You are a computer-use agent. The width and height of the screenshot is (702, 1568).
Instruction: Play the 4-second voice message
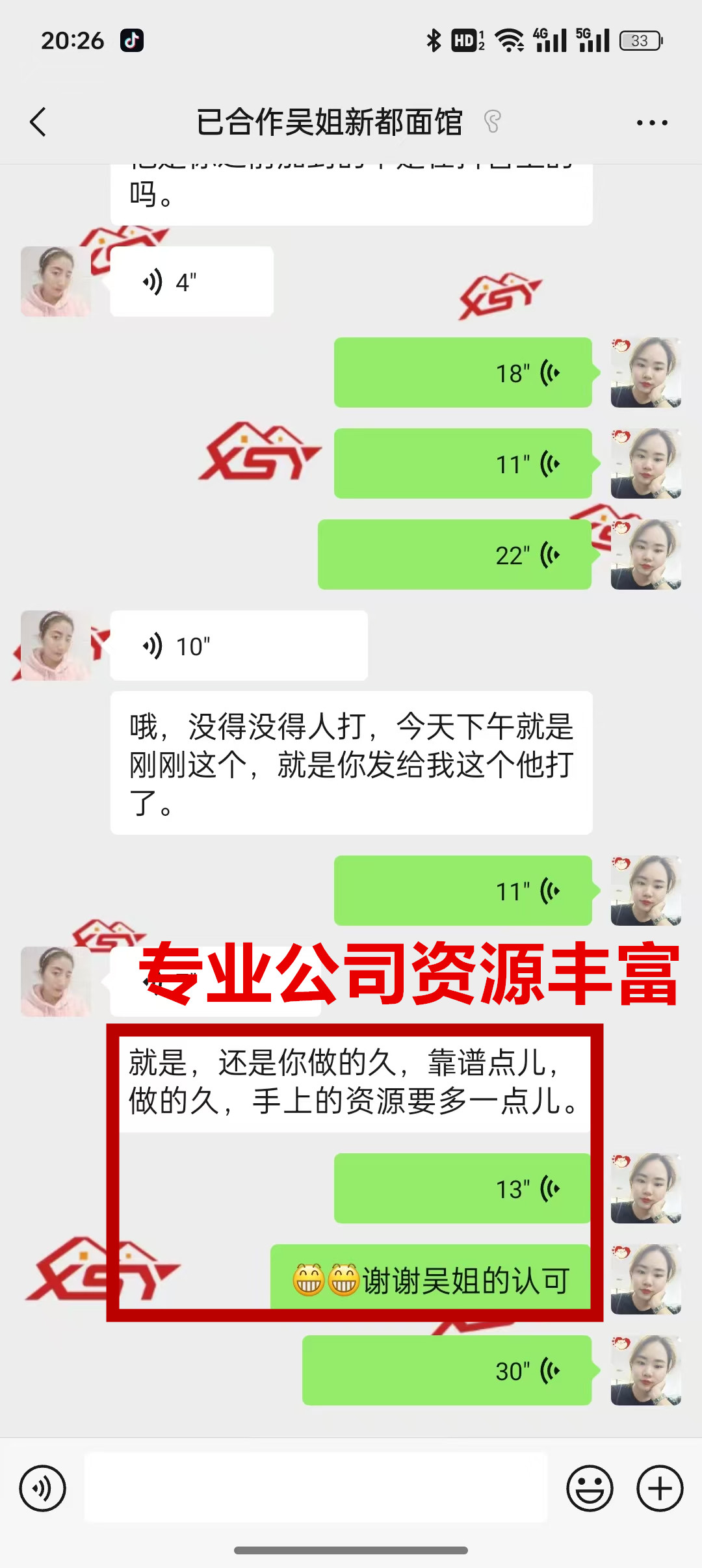pyautogui.click(x=191, y=282)
